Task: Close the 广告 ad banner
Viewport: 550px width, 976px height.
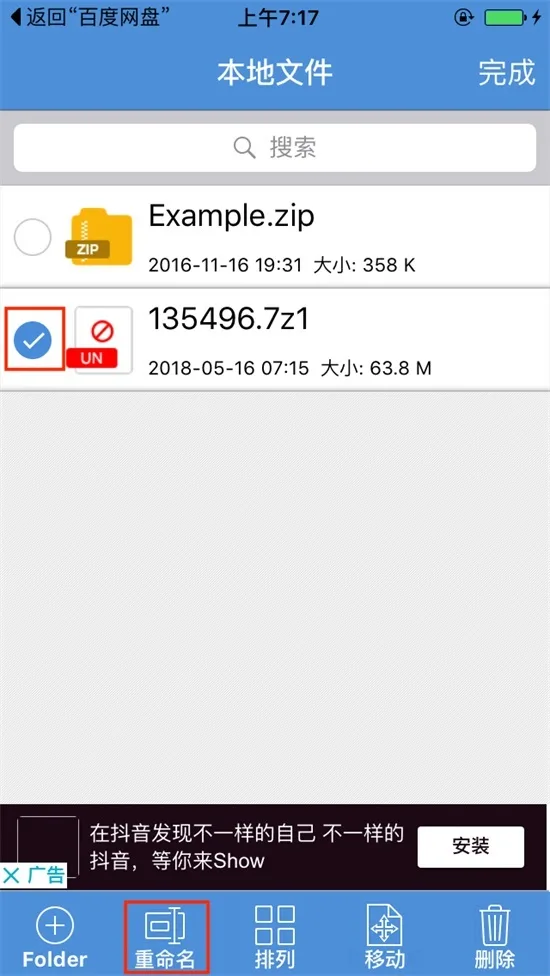Action: pos(11,876)
